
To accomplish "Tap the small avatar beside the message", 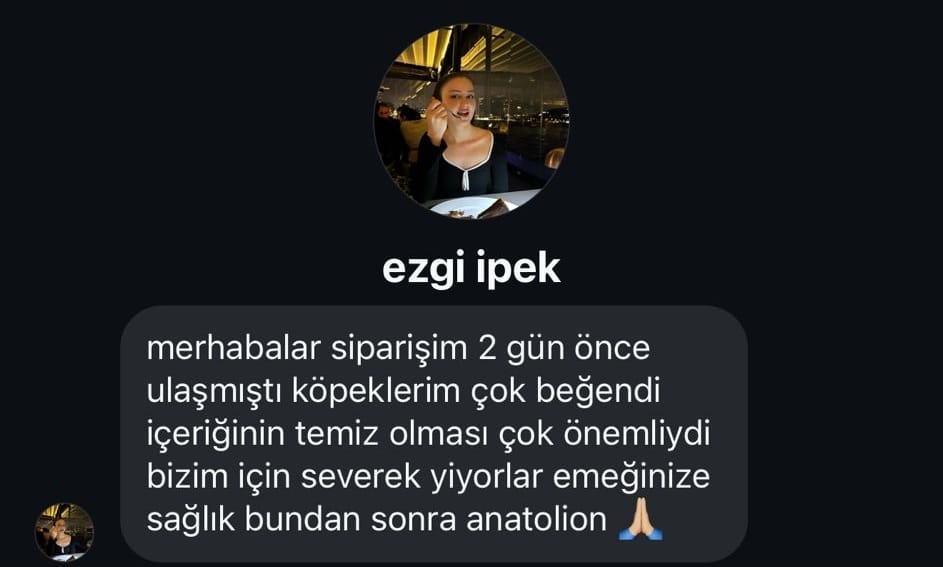I will point(64,531).
